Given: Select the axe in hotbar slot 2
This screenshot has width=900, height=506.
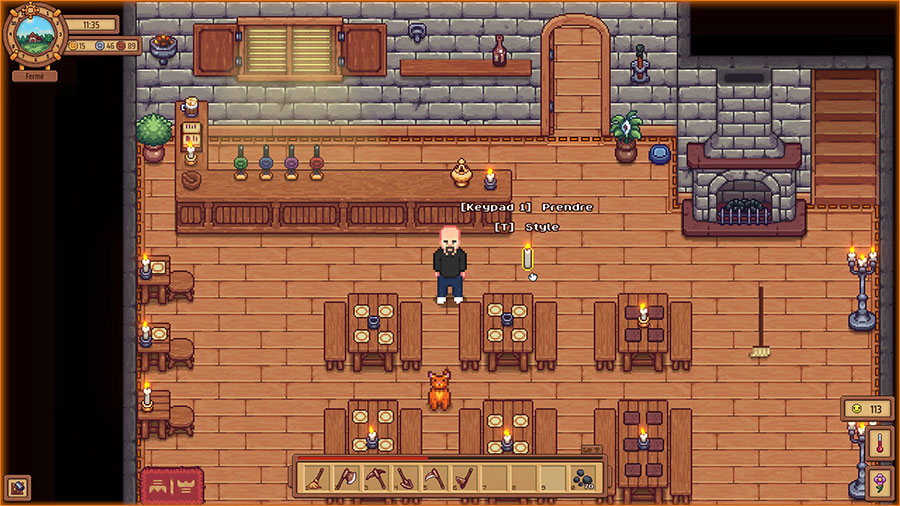Looking at the screenshot, I should click(347, 478).
